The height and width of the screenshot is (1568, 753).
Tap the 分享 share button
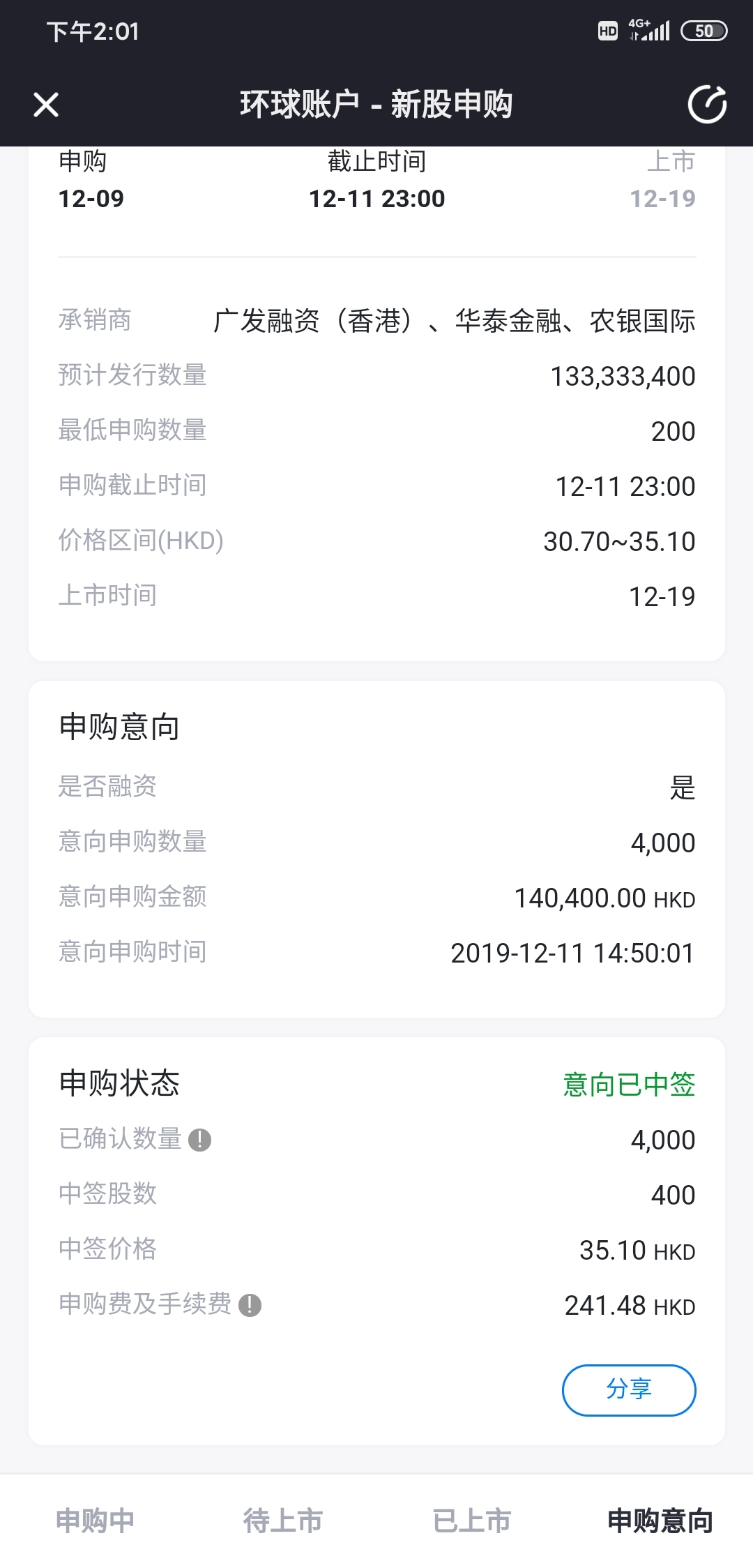(x=629, y=1390)
